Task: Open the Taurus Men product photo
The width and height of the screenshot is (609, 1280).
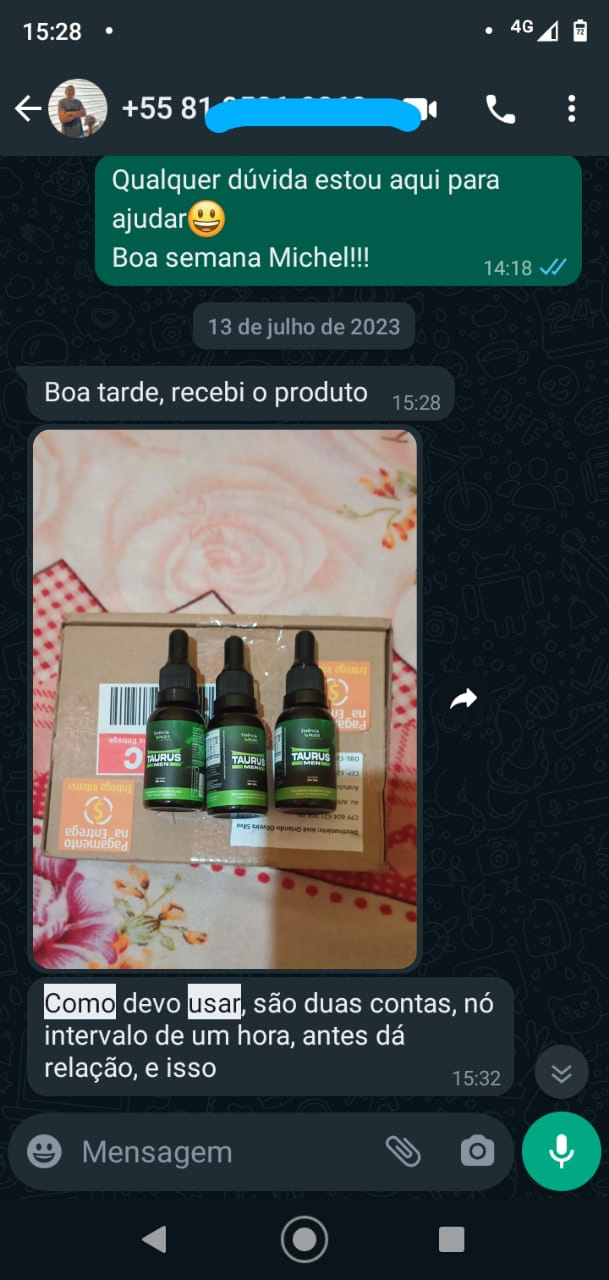Action: click(225, 699)
